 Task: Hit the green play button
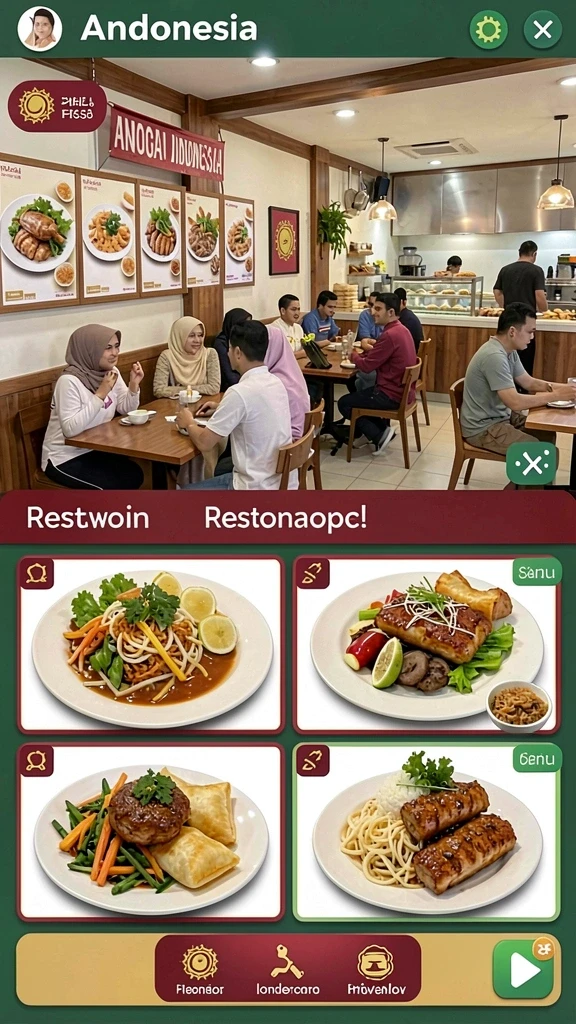[x=524, y=970]
